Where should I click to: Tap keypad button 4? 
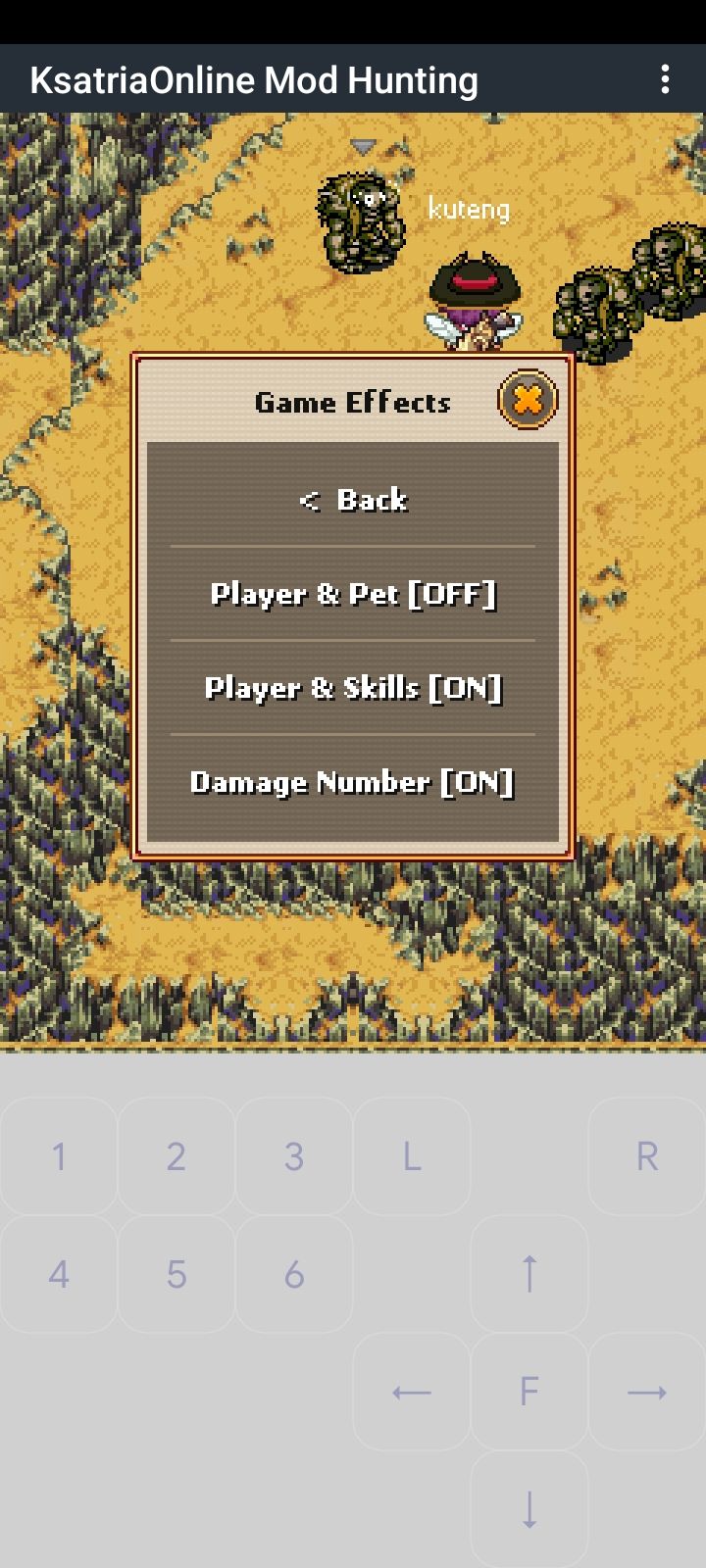point(59,1274)
